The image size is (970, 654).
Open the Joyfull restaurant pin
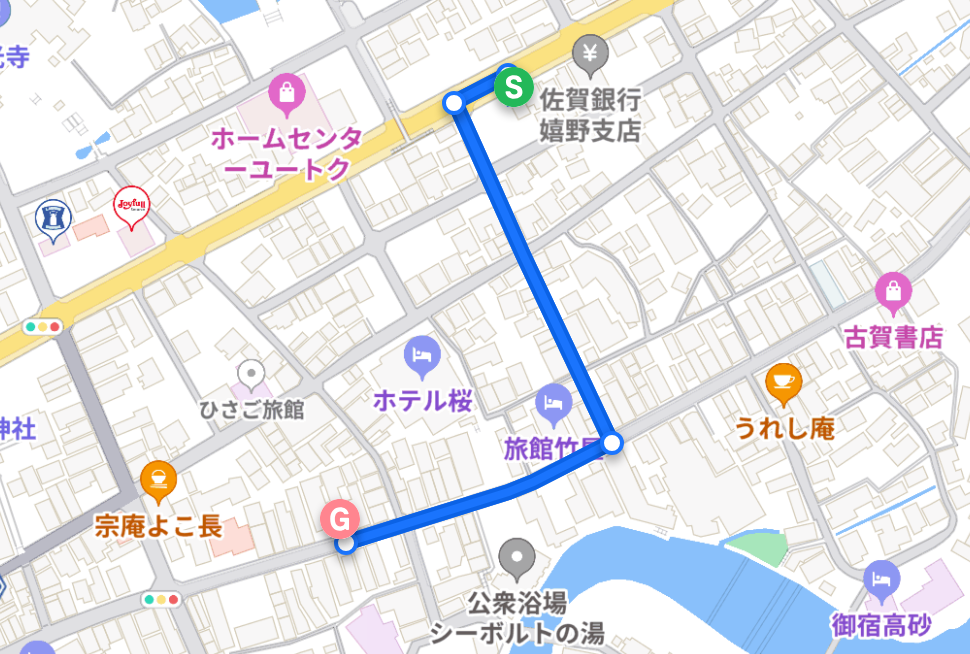[x=132, y=205]
